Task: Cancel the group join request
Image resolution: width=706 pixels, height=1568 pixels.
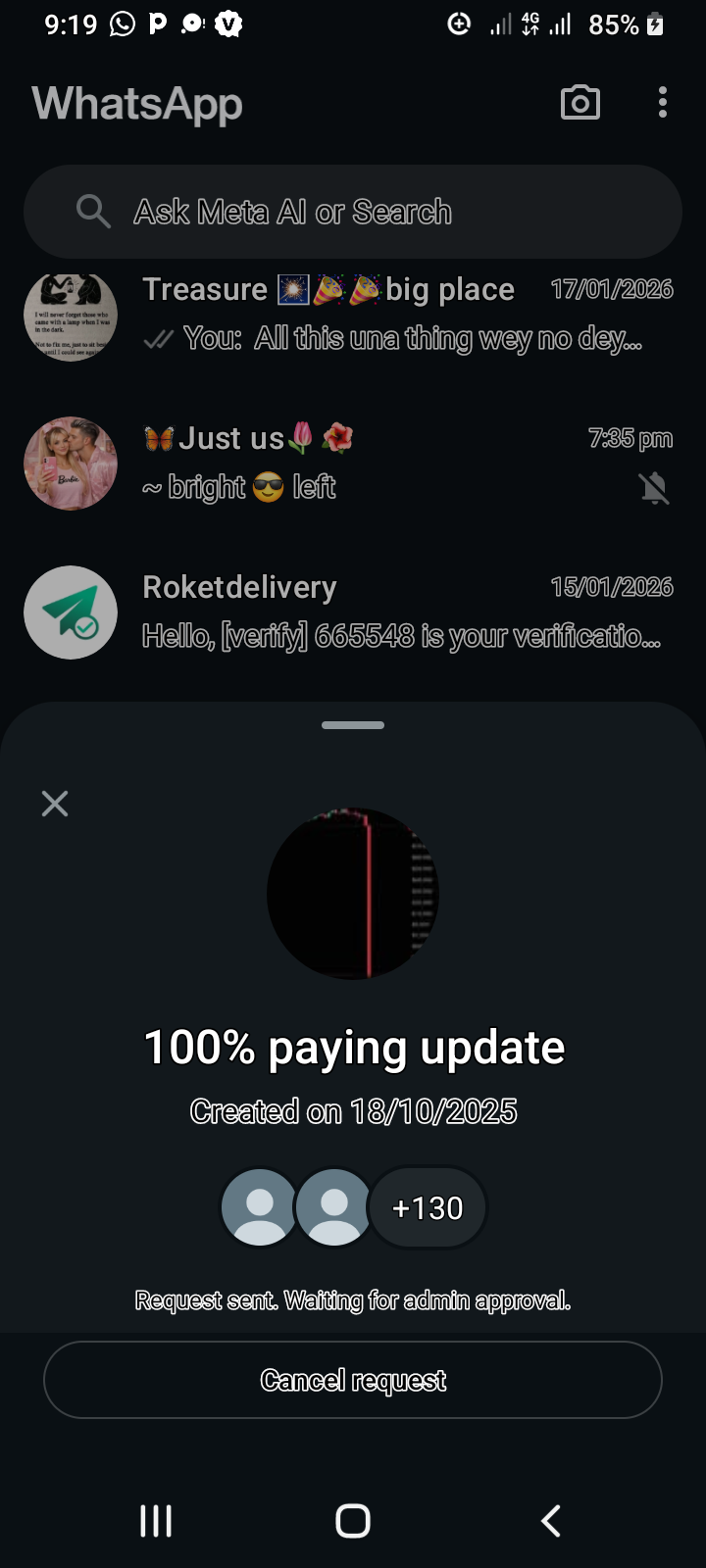Action: coord(353,1380)
